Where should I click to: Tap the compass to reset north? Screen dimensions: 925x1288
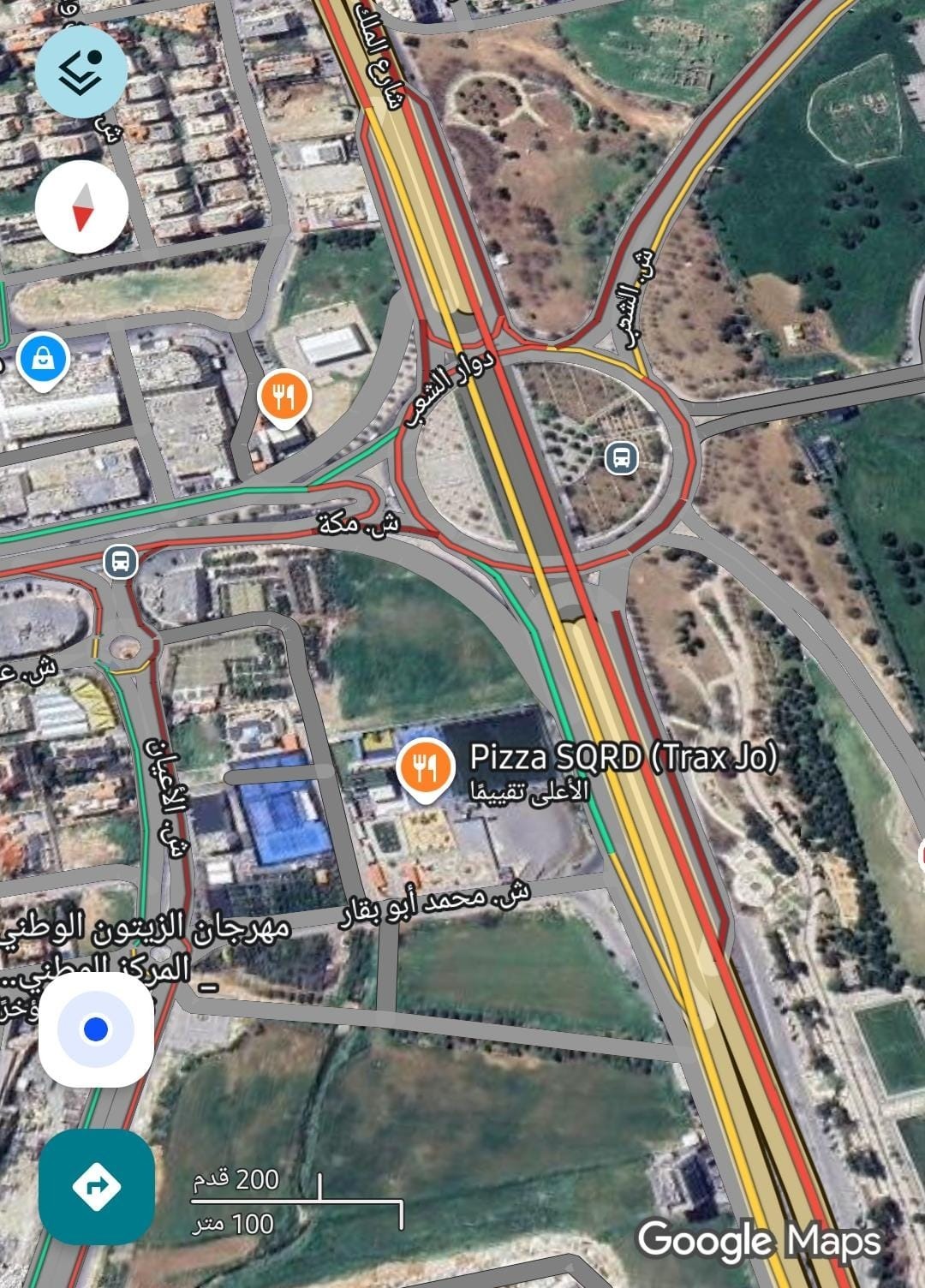pyautogui.click(x=82, y=207)
